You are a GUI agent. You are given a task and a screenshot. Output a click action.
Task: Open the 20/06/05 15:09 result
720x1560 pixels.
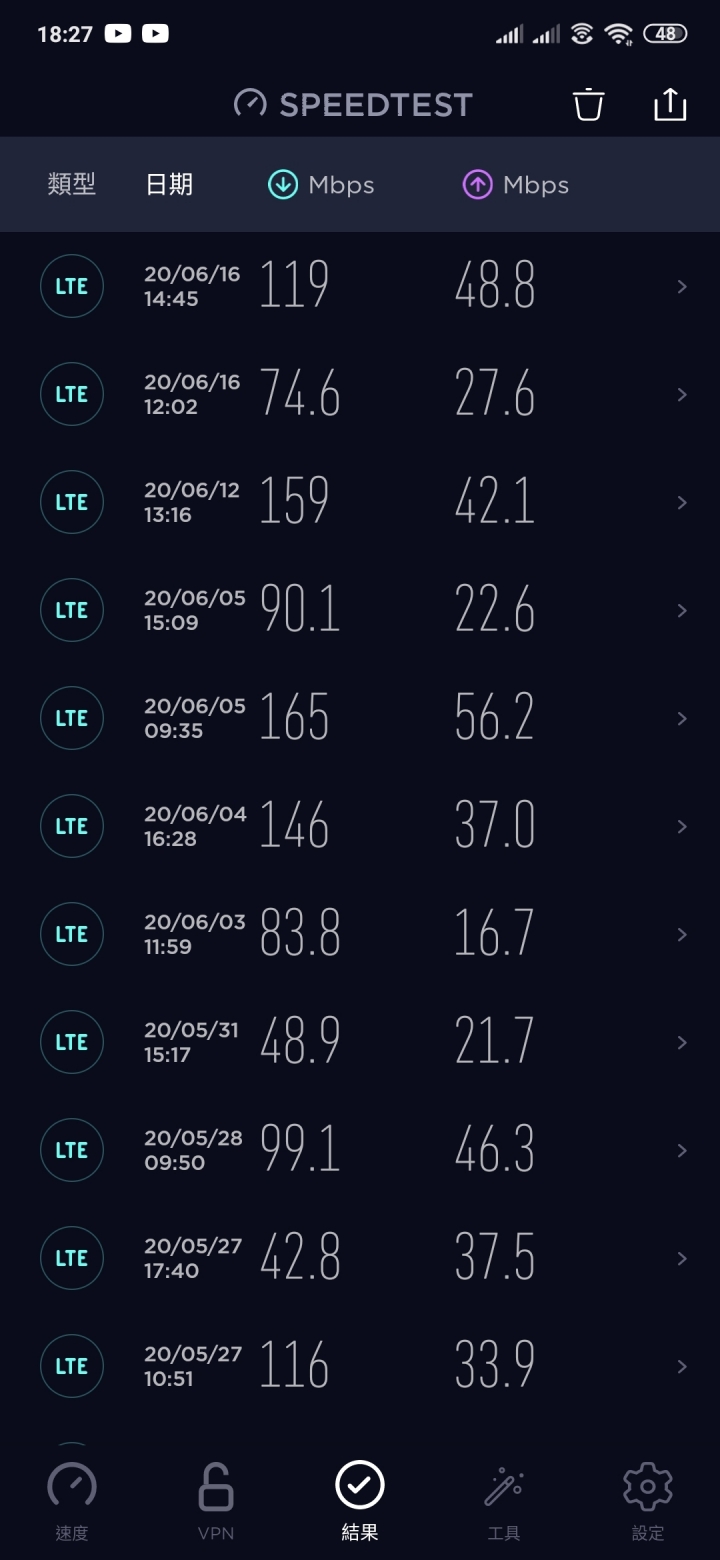point(360,610)
